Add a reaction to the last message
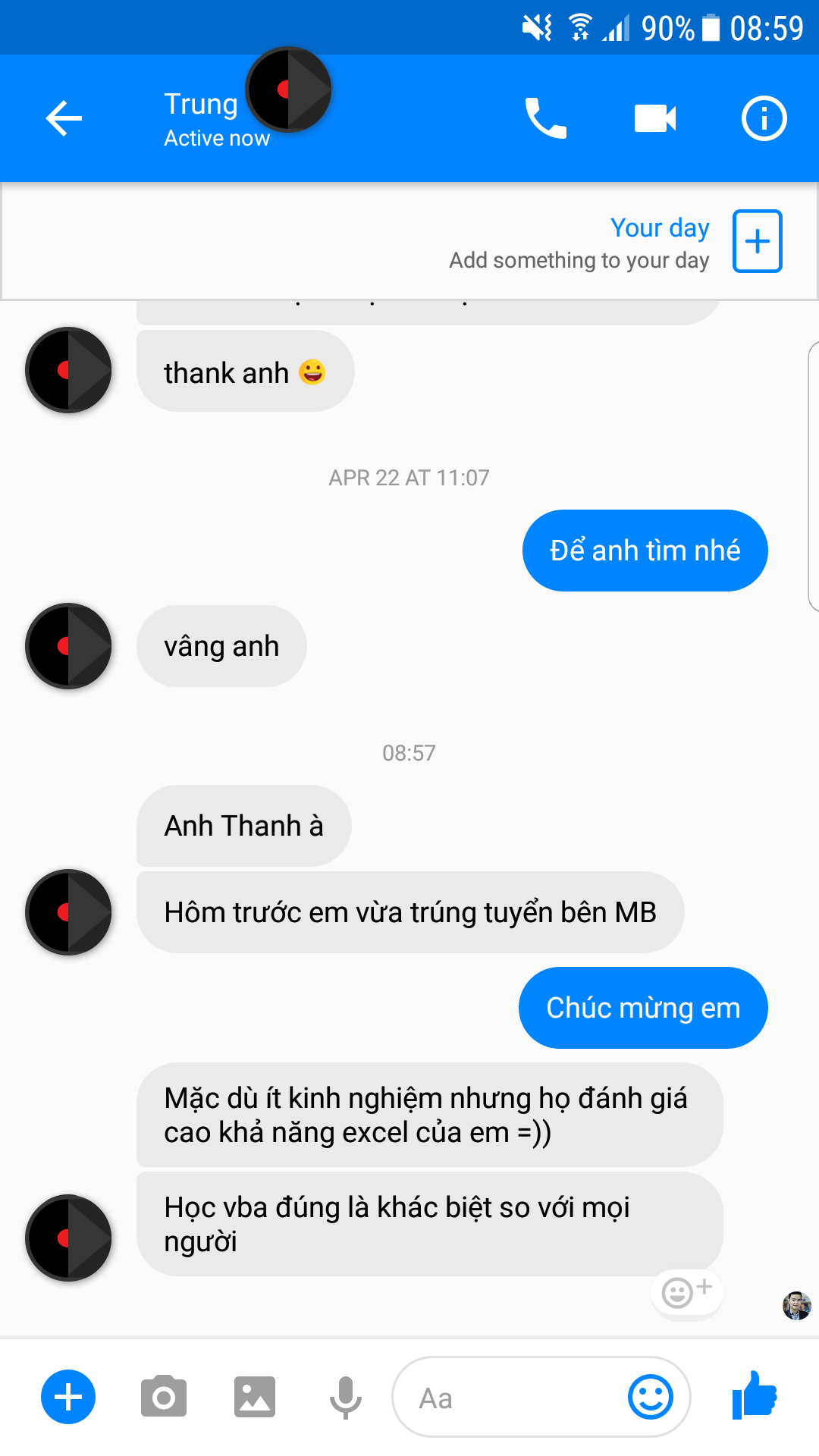The image size is (819, 1456). 687,1291
